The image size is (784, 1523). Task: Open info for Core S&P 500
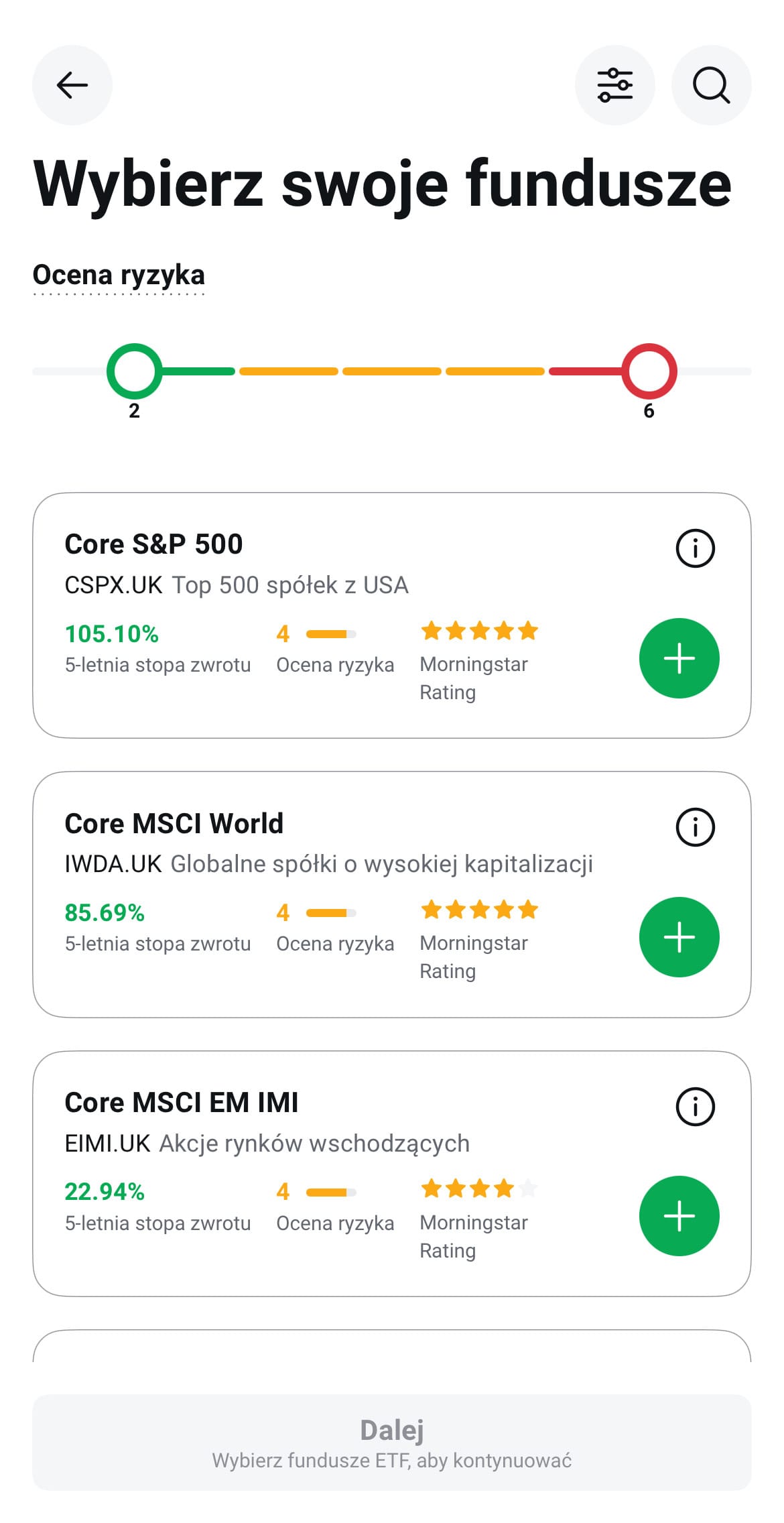695,548
